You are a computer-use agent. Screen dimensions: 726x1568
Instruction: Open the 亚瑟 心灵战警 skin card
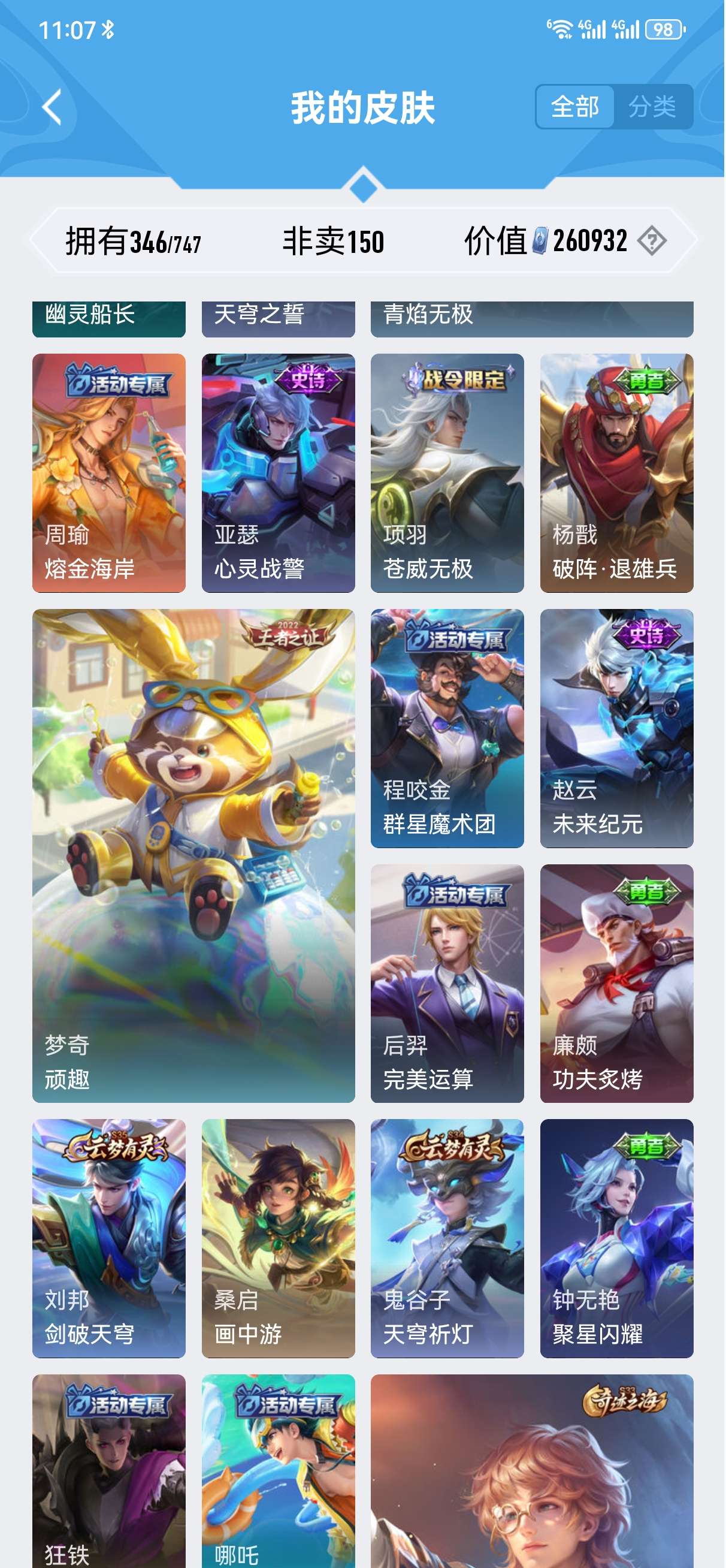pos(278,472)
